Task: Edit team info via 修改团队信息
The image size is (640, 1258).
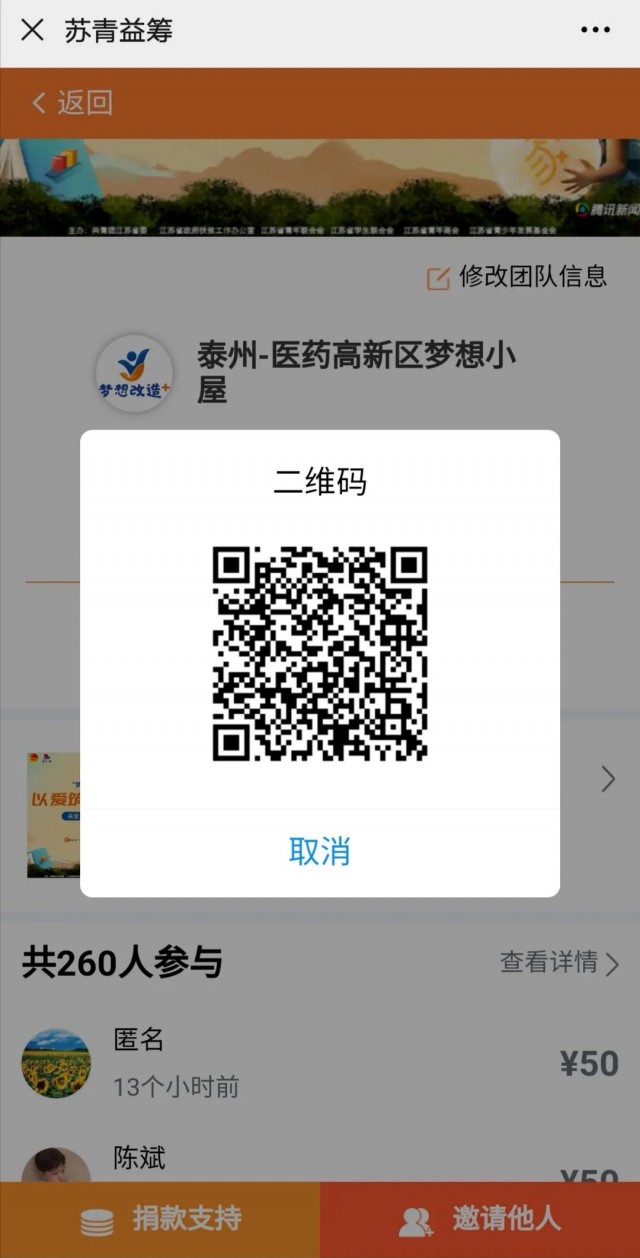Action: (517, 277)
